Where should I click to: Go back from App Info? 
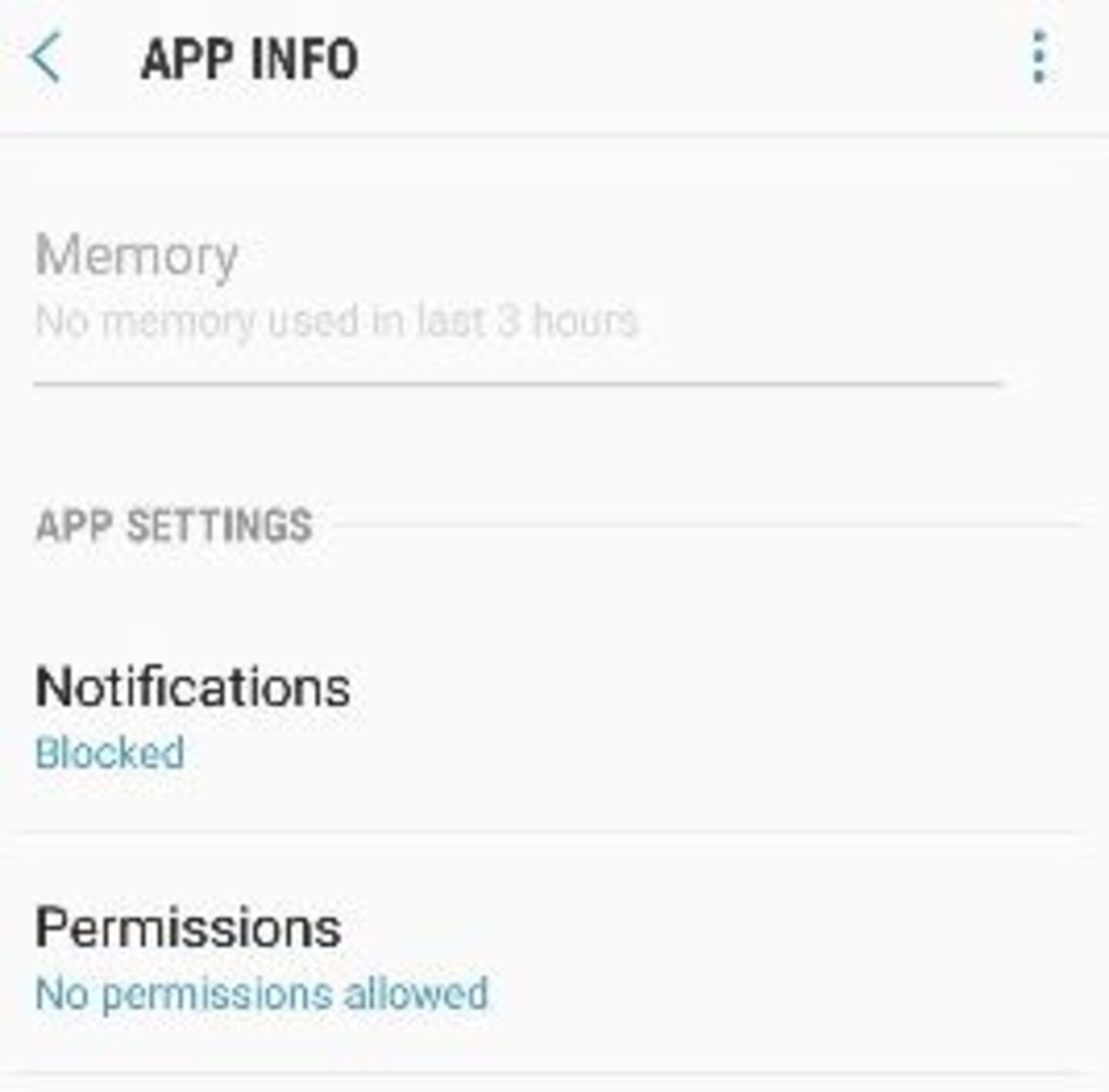(x=46, y=58)
